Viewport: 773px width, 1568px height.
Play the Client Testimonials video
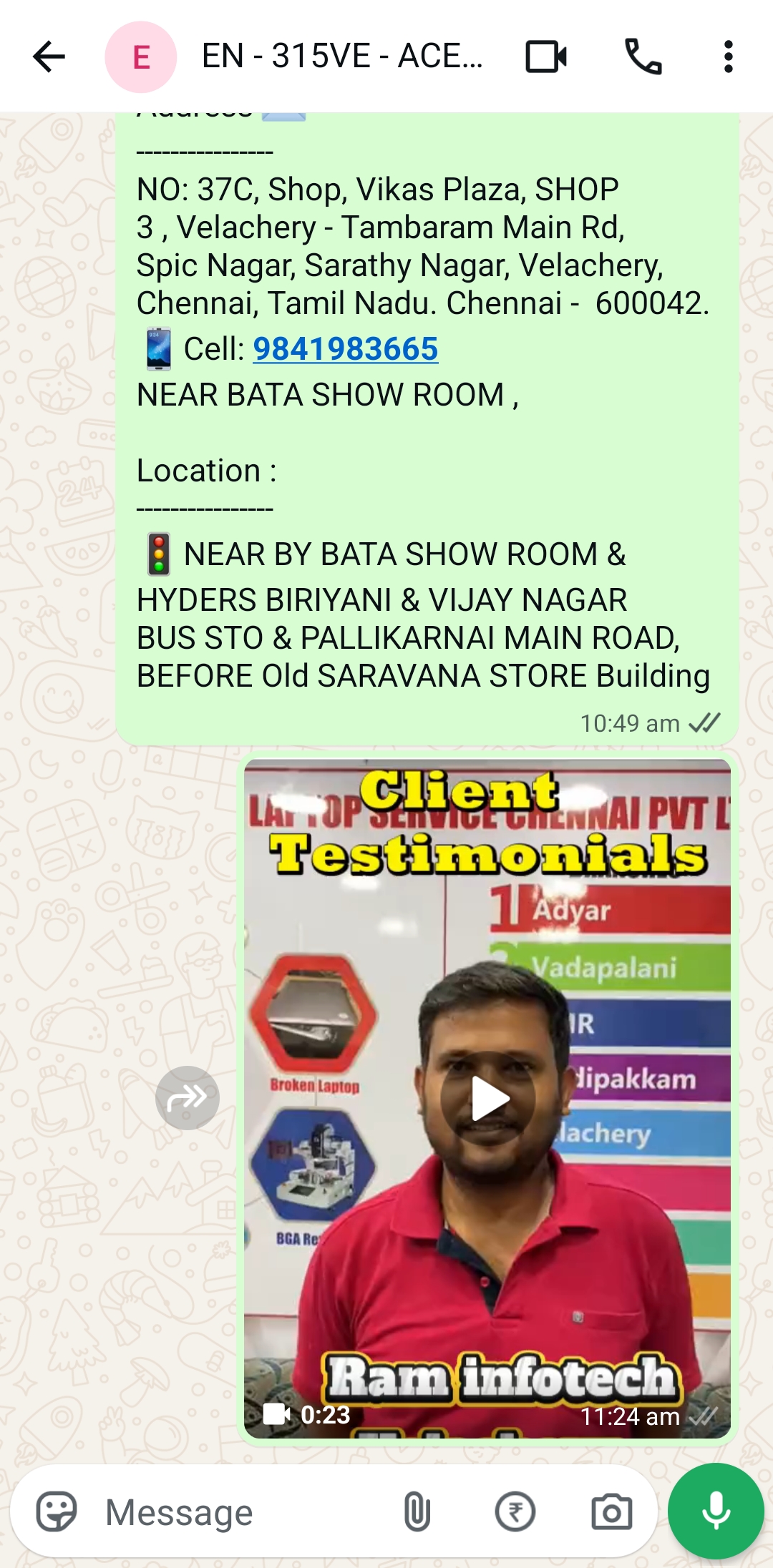click(488, 1098)
